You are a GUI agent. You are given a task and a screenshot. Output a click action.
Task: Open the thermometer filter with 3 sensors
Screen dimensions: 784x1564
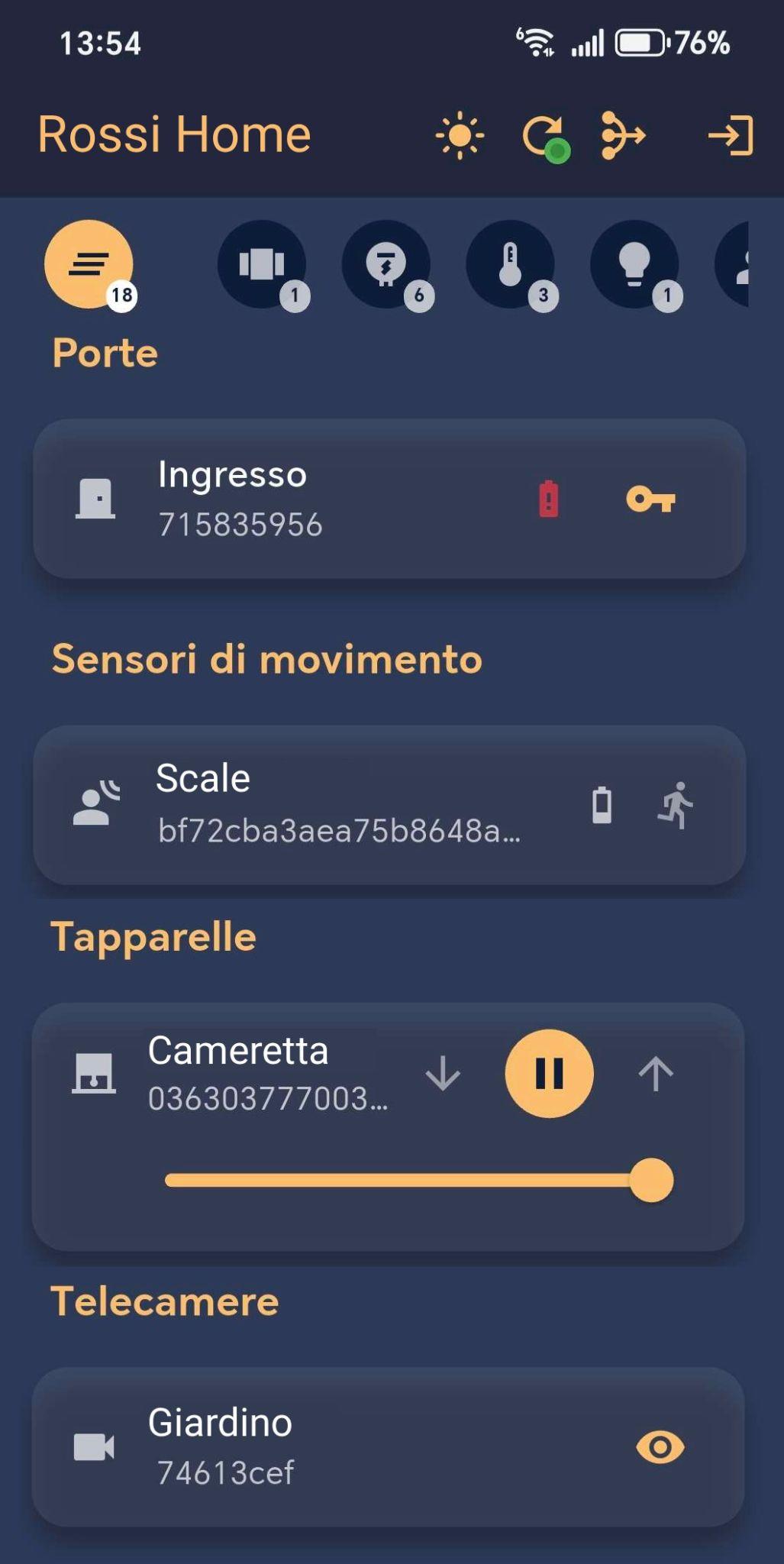click(513, 263)
